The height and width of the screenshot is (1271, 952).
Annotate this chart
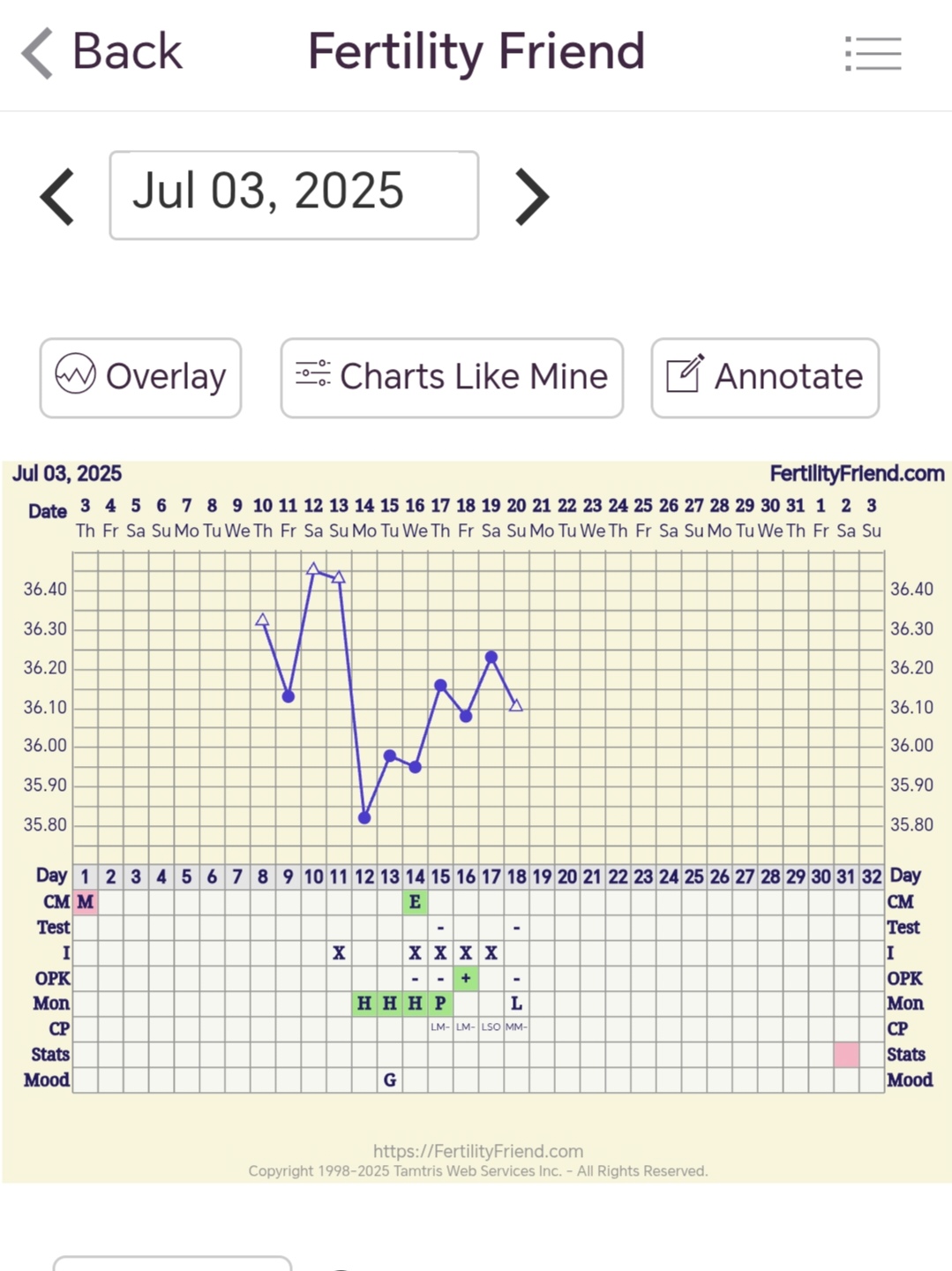point(765,378)
